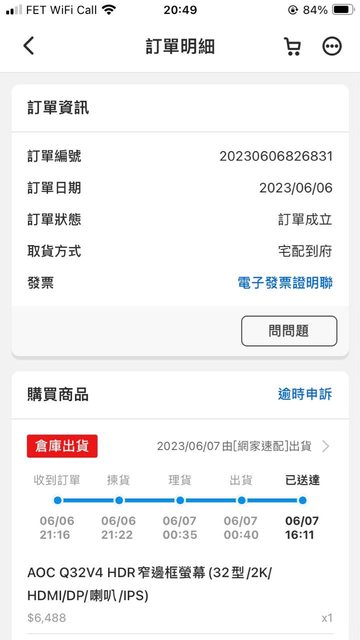
Task: Open the 逾時申訴 link
Action: pos(305,394)
